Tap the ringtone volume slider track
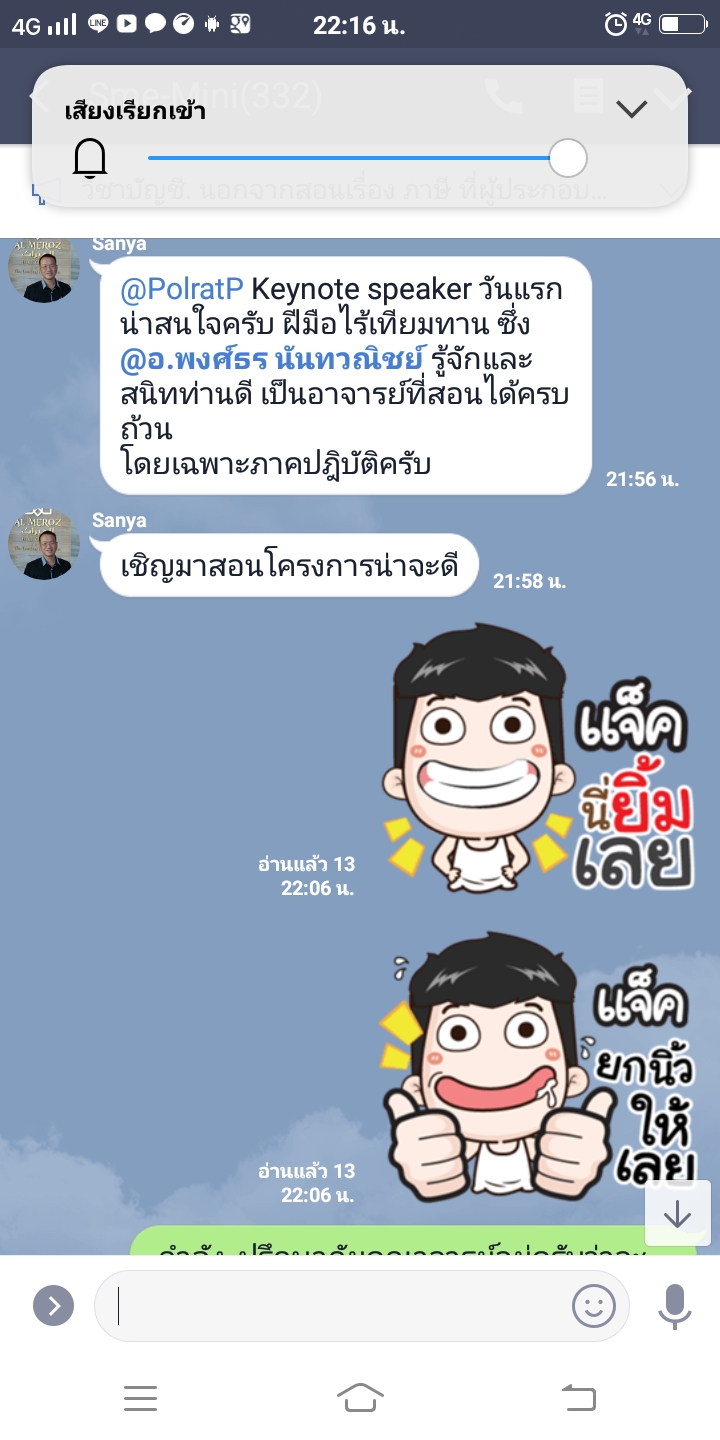 350,158
